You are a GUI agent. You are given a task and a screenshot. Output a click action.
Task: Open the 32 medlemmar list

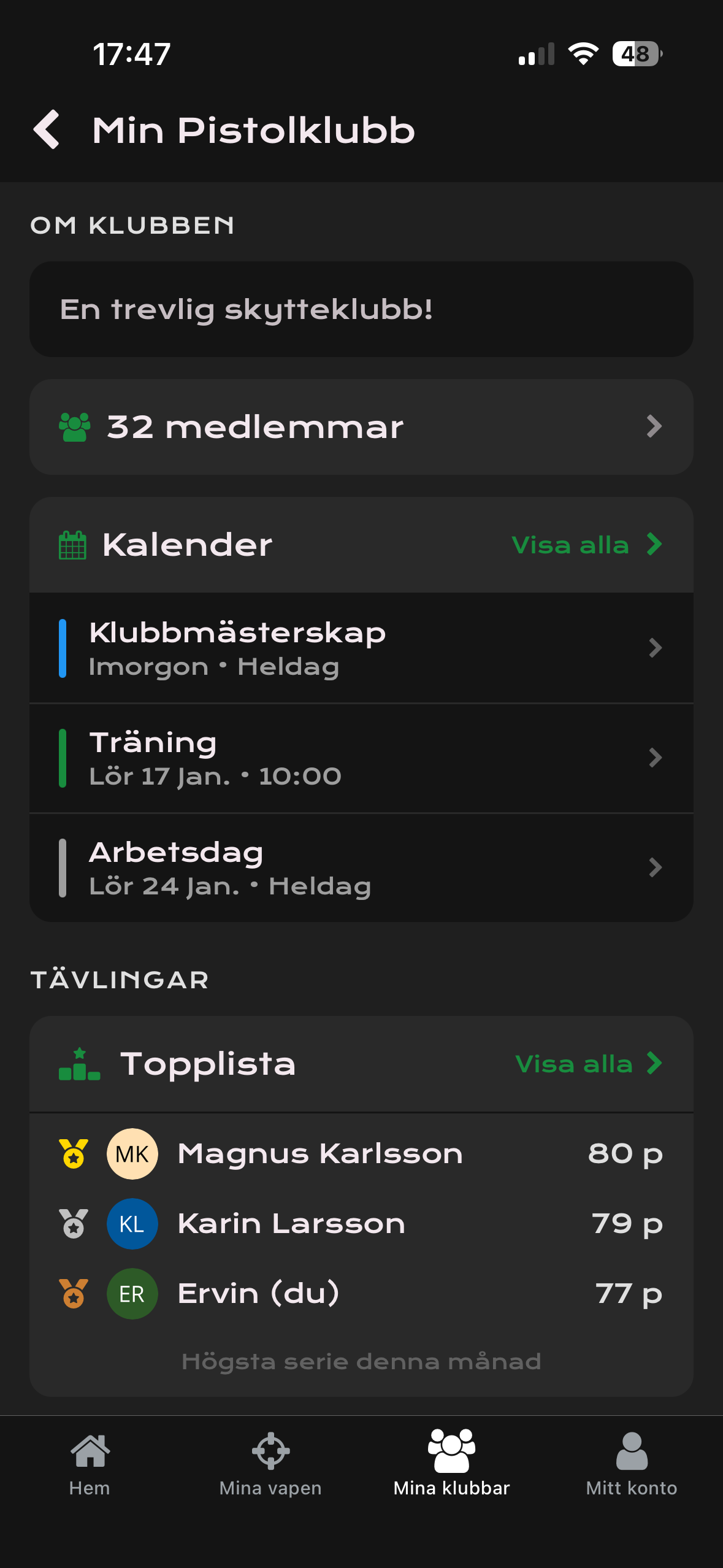[x=361, y=426]
